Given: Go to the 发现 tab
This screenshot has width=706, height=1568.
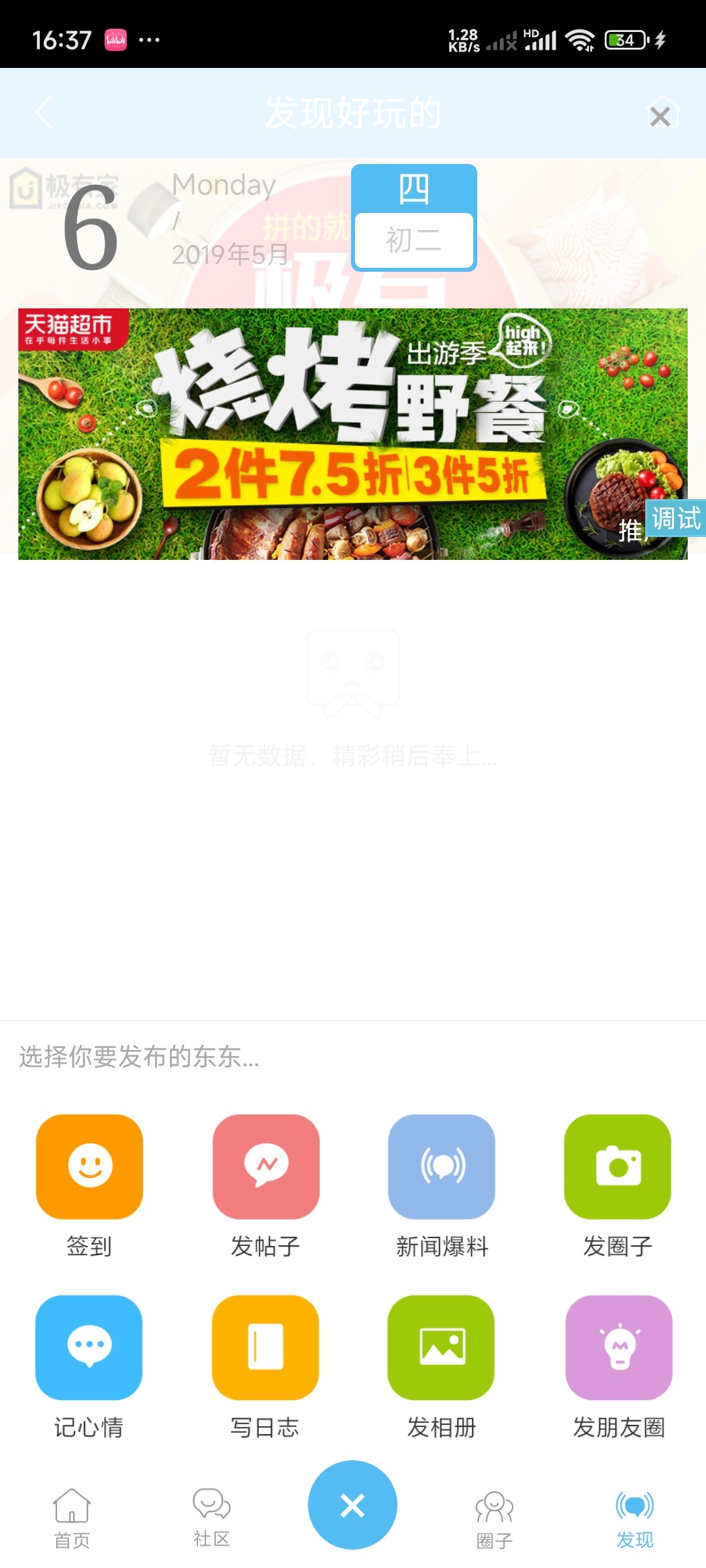Looking at the screenshot, I should click(x=635, y=1518).
